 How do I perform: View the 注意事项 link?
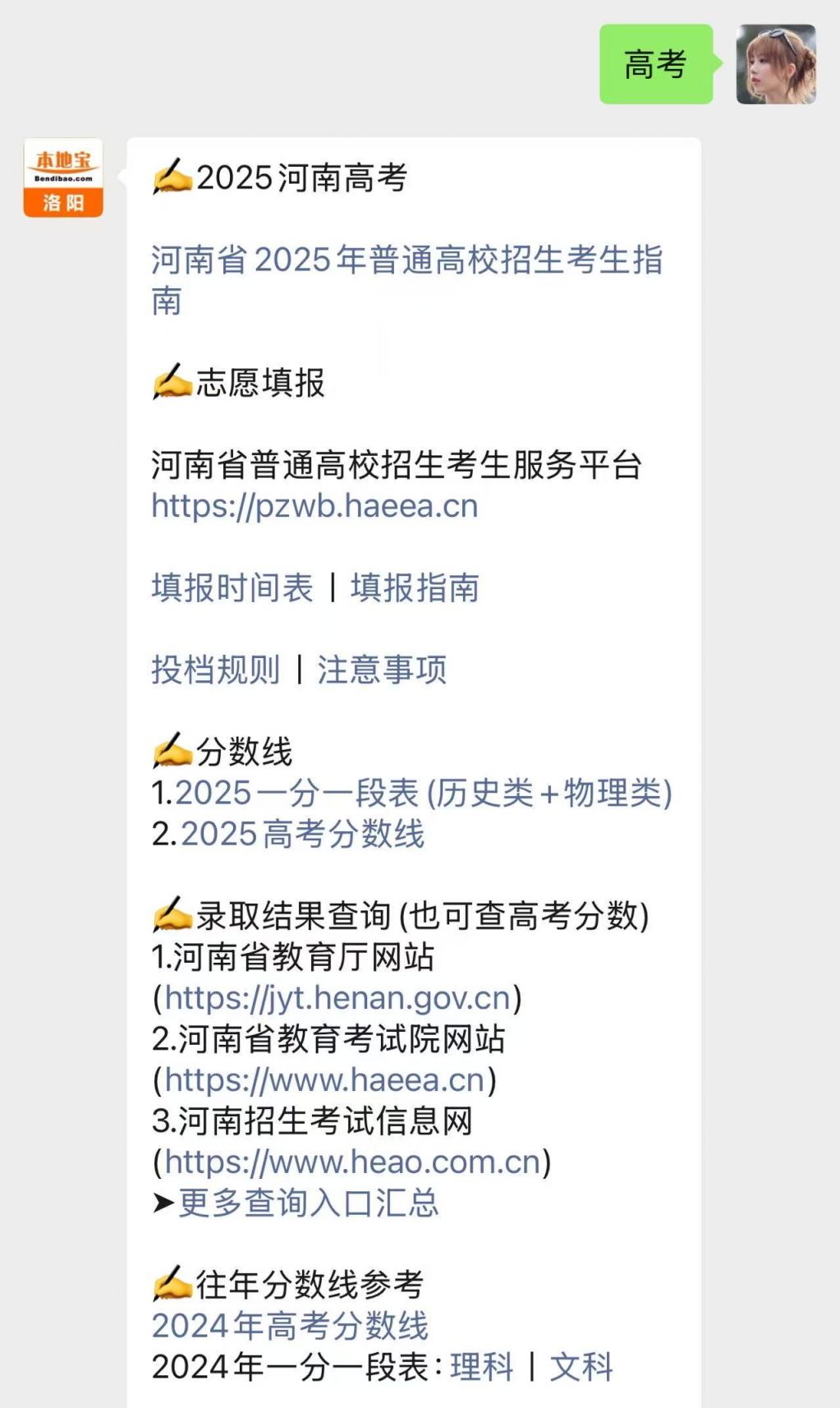(382, 670)
